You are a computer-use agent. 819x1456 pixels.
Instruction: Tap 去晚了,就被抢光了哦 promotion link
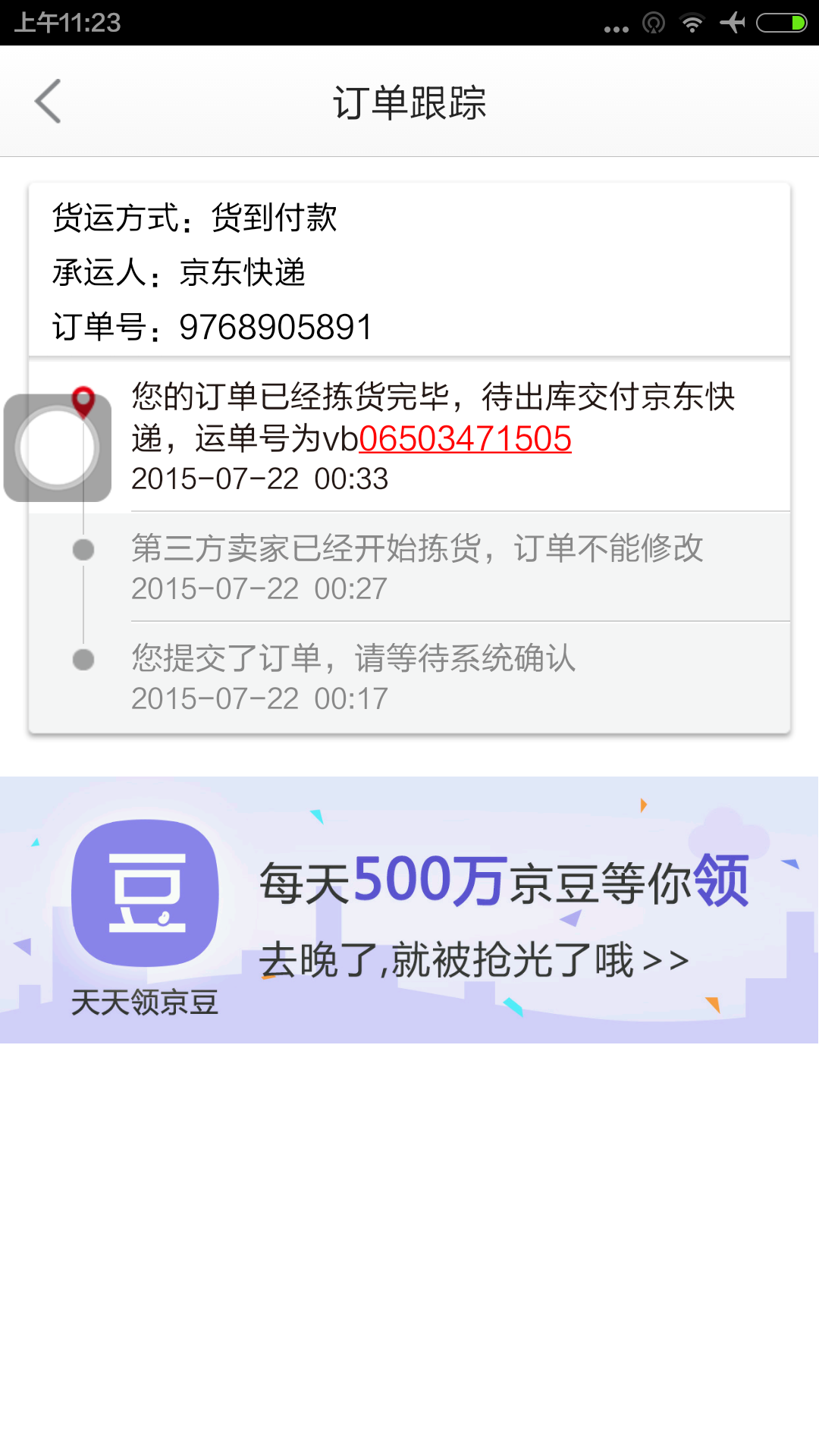(x=474, y=959)
